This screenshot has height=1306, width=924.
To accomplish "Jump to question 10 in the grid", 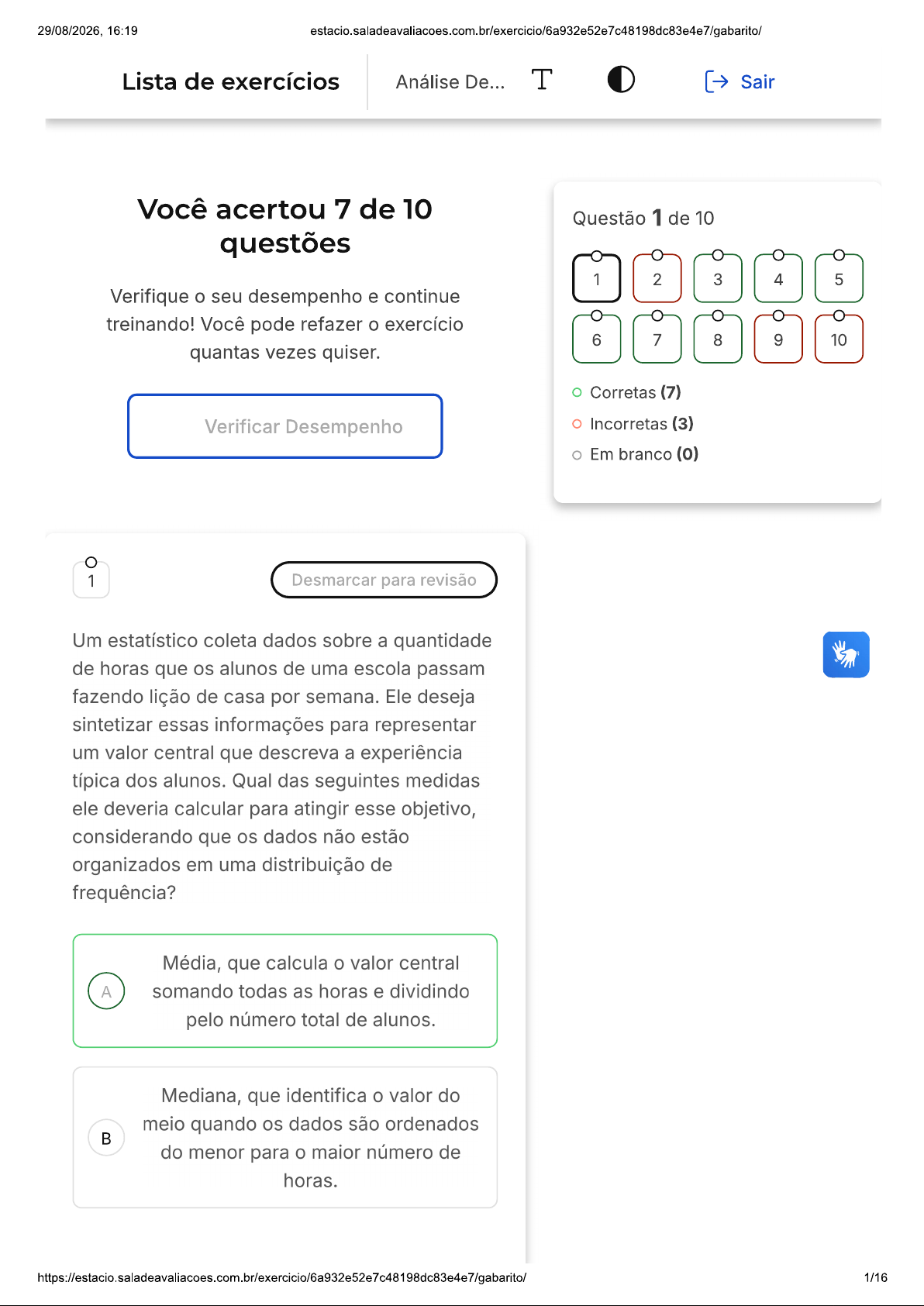I will coord(839,339).
